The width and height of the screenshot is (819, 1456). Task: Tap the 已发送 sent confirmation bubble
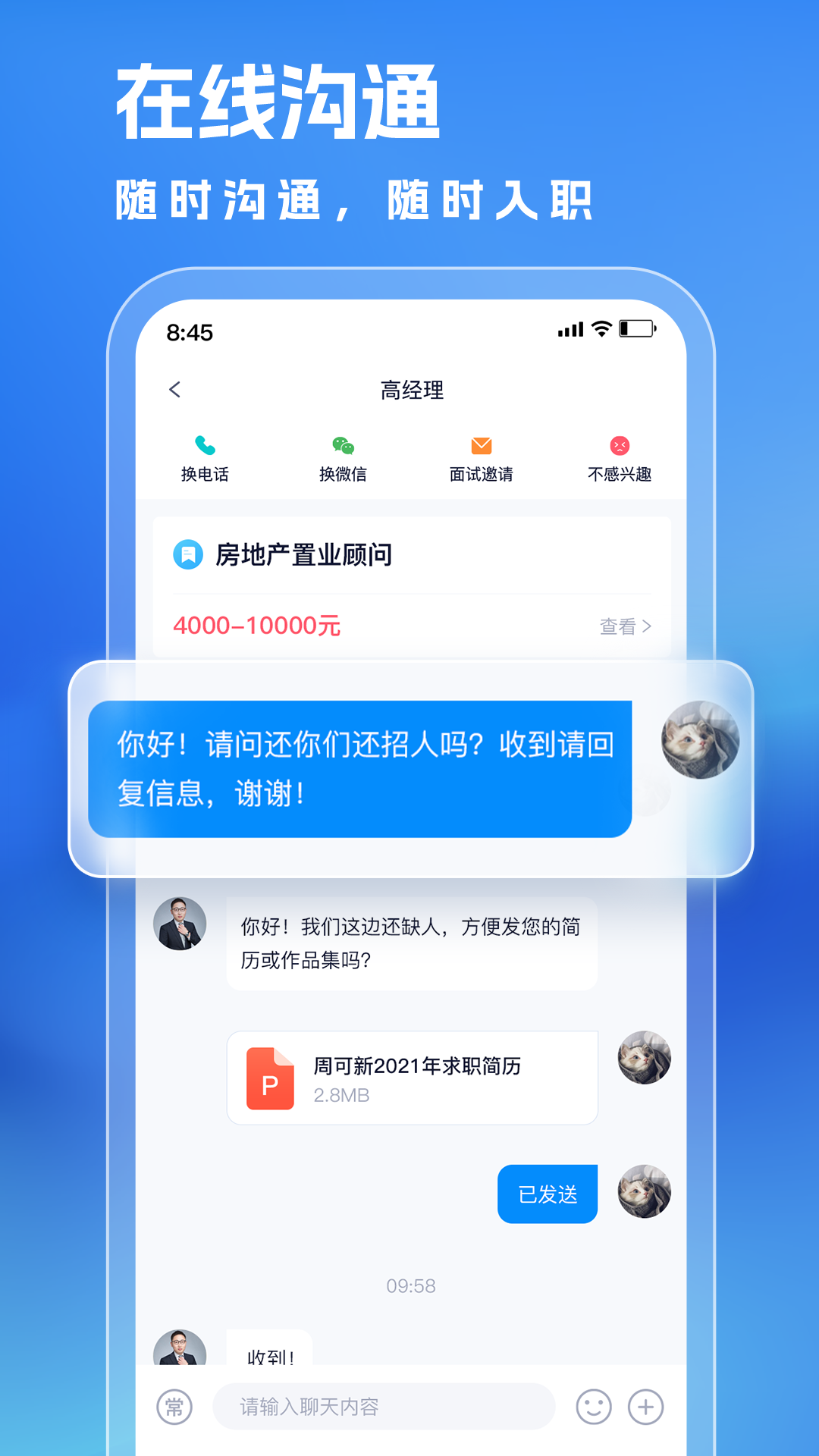pos(547,1194)
